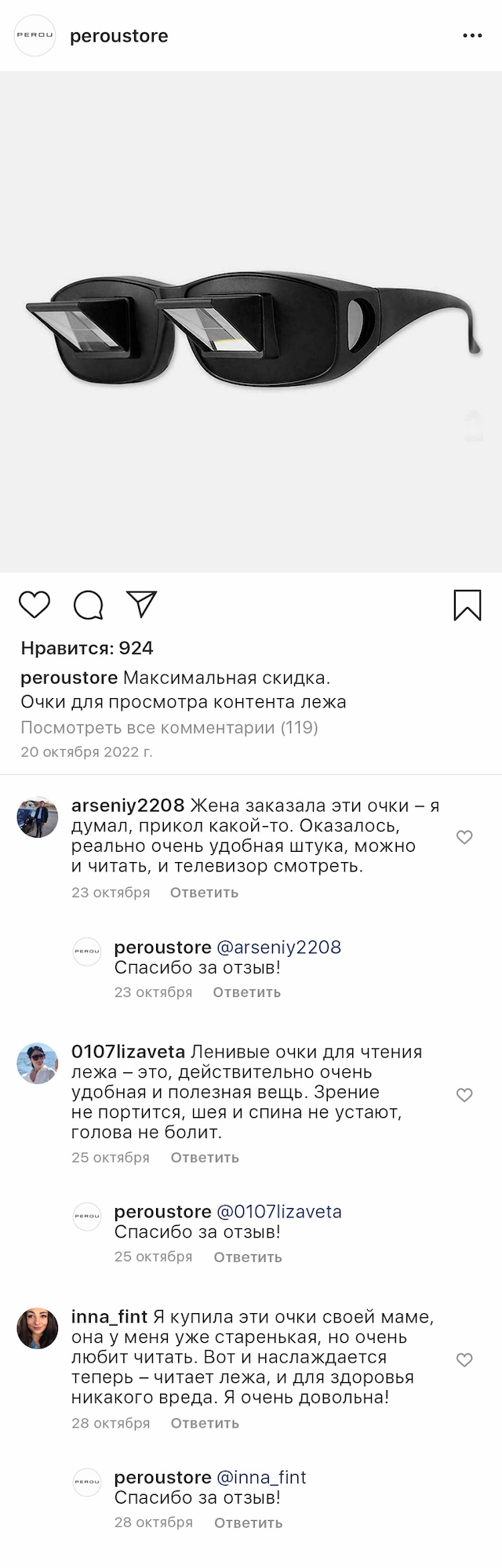Open the @arseniy2208 mention link
Screen dimensions: 502x1568
[278, 948]
